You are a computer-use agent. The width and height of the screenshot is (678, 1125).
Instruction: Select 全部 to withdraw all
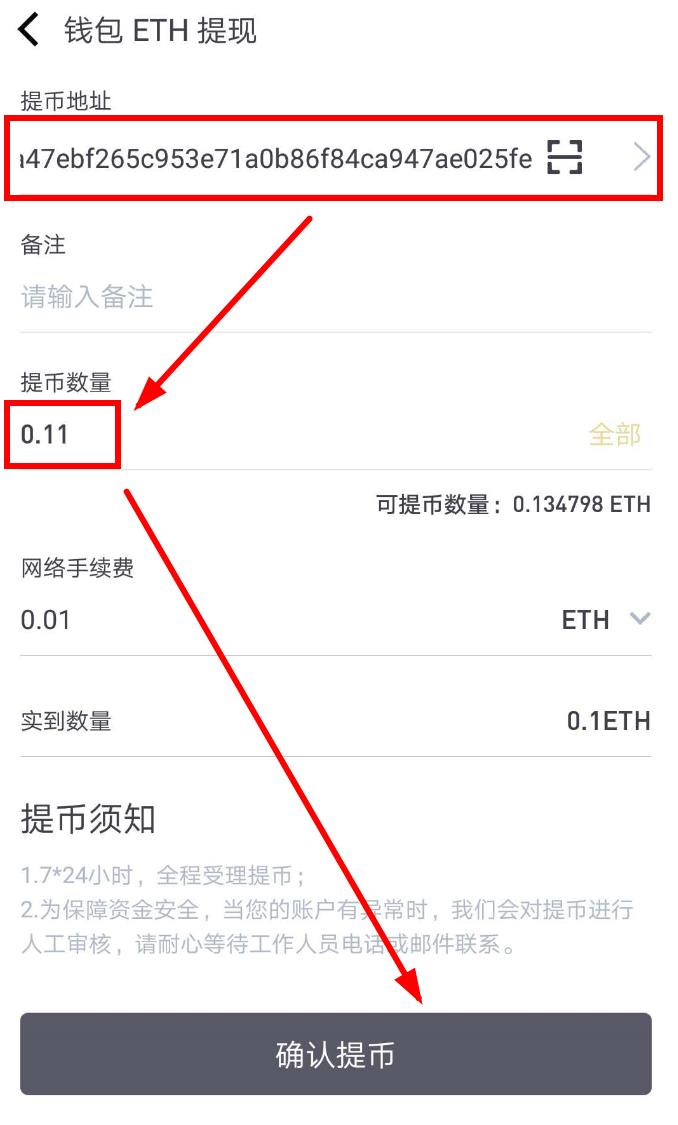614,435
